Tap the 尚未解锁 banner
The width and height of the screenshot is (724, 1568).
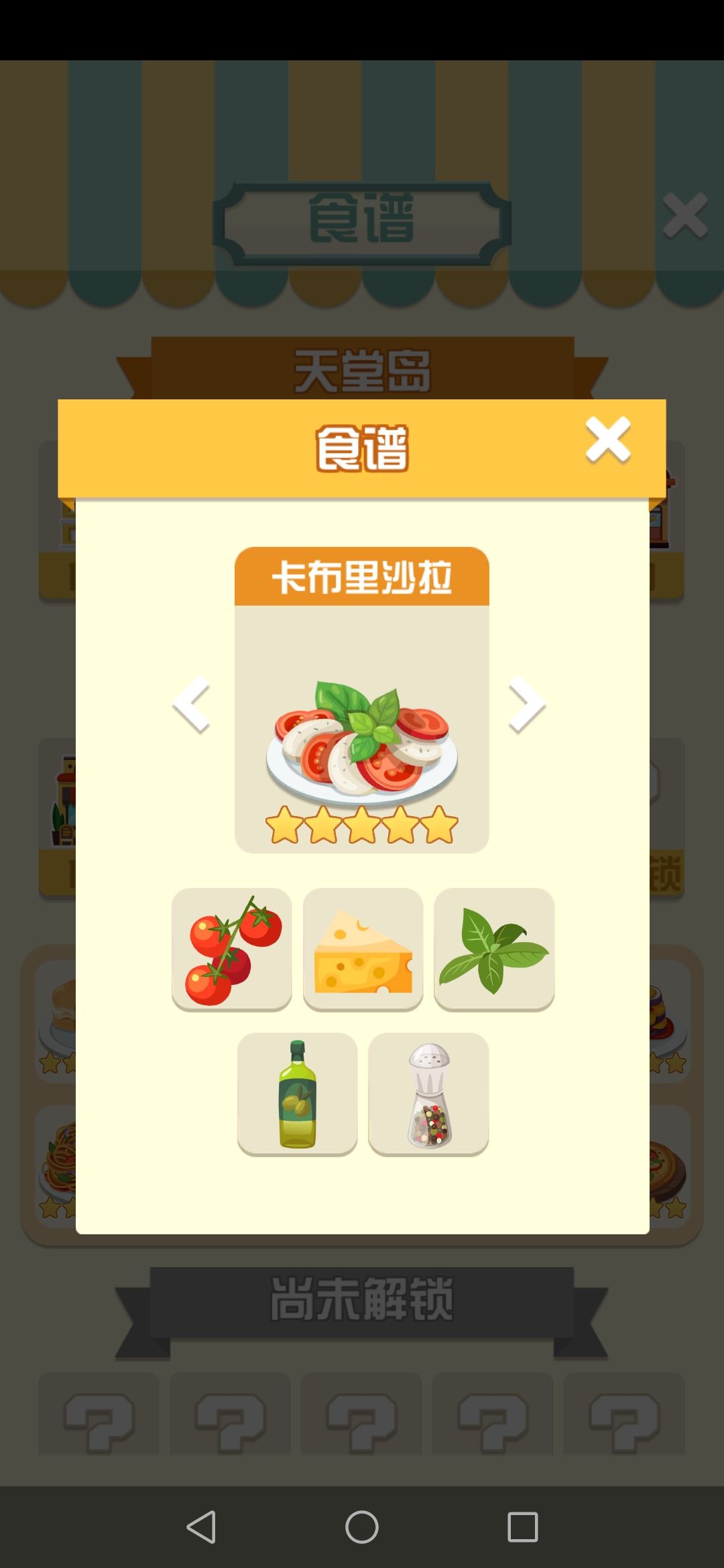[362, 1297]
